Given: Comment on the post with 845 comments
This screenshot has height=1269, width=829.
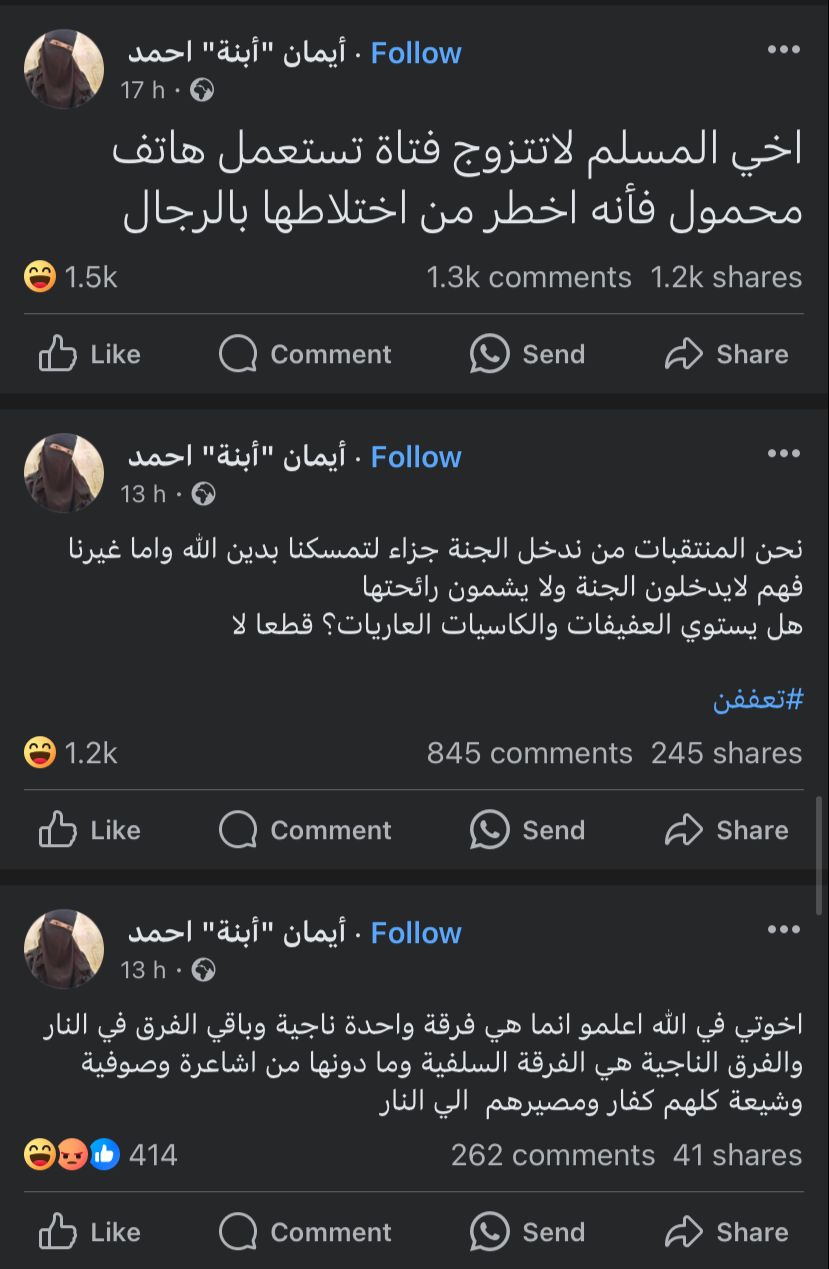Looking at the screenshot, I should pyautogui.click(x=305, y=830).
